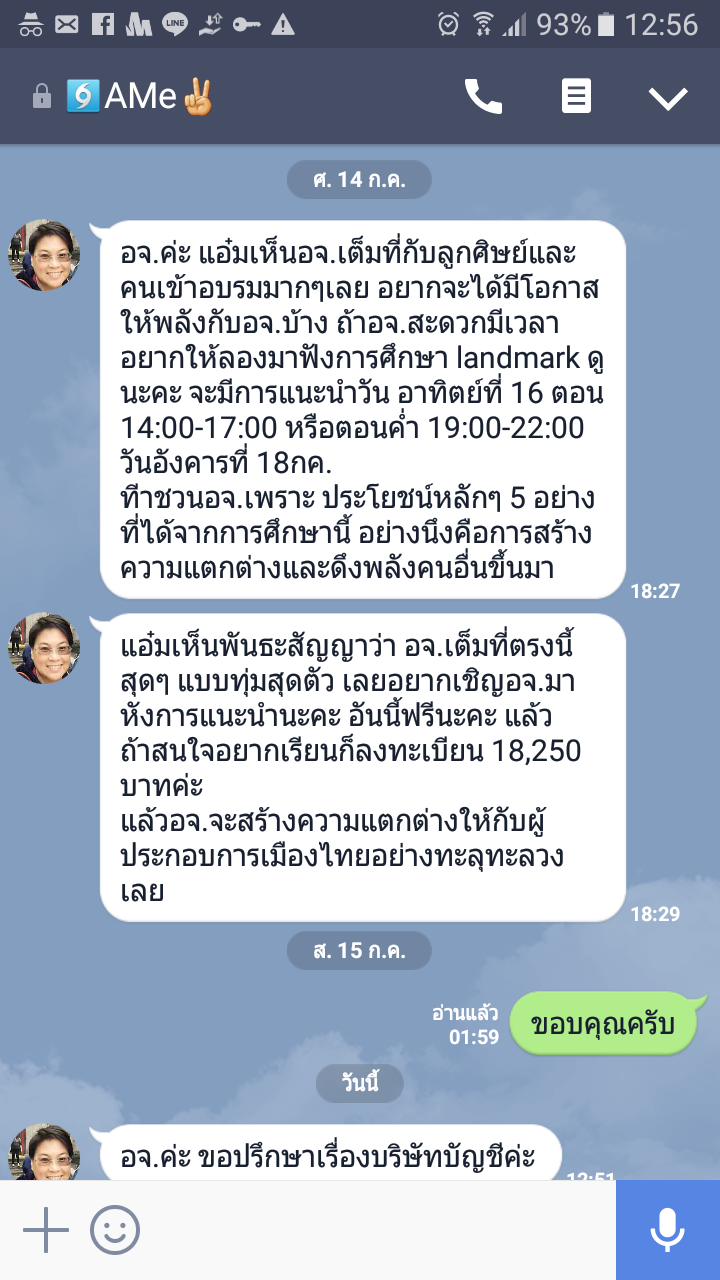Screen dimensions: 720x1280
Task: Start a voice call with AMe
Action: click(483, 97)
